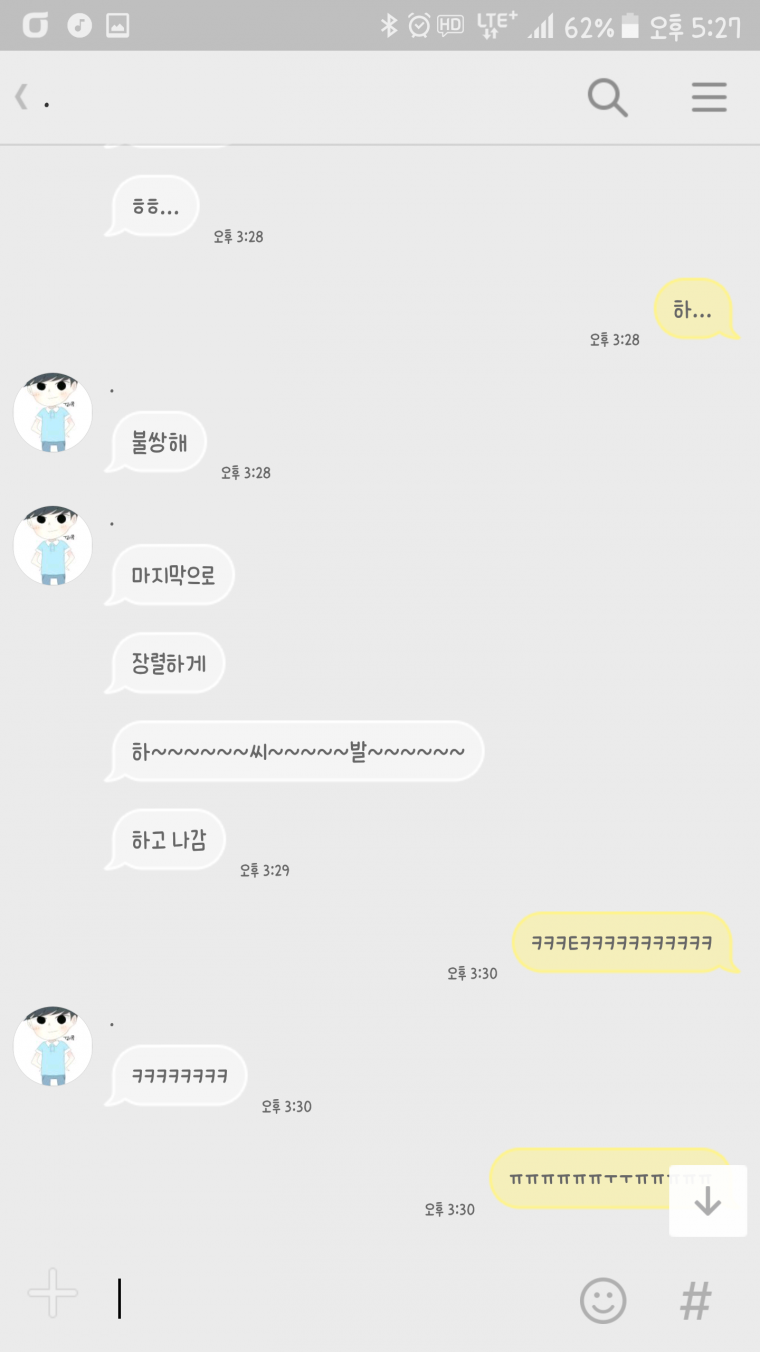Open the emoticon picker
Screen dimensions: 760x1352
click(x=603, y=1301)
